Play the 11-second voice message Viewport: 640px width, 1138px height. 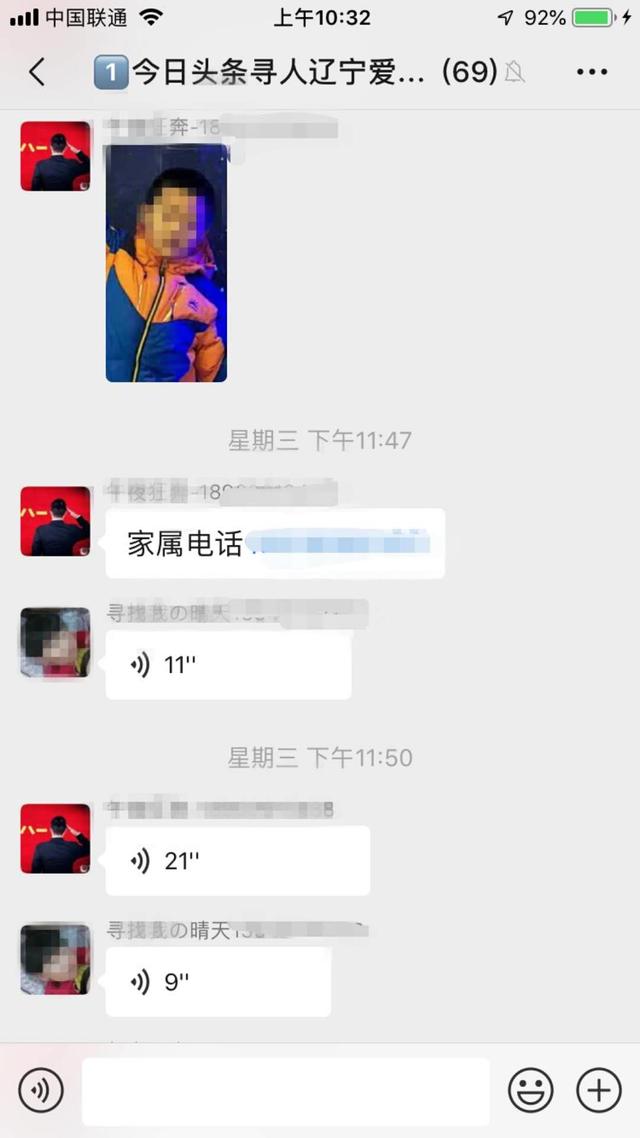pyautogui.click(x=228, y=666)
